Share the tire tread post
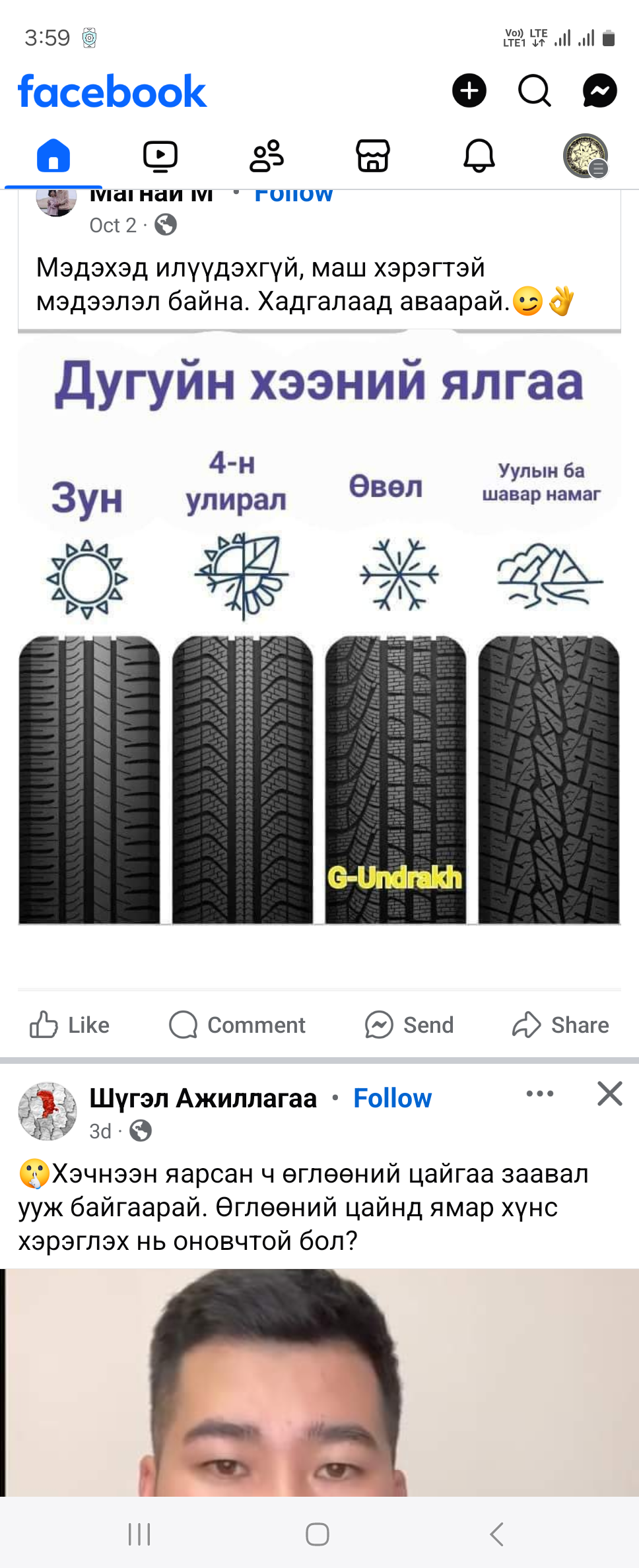 click(x=560, y=1025)
